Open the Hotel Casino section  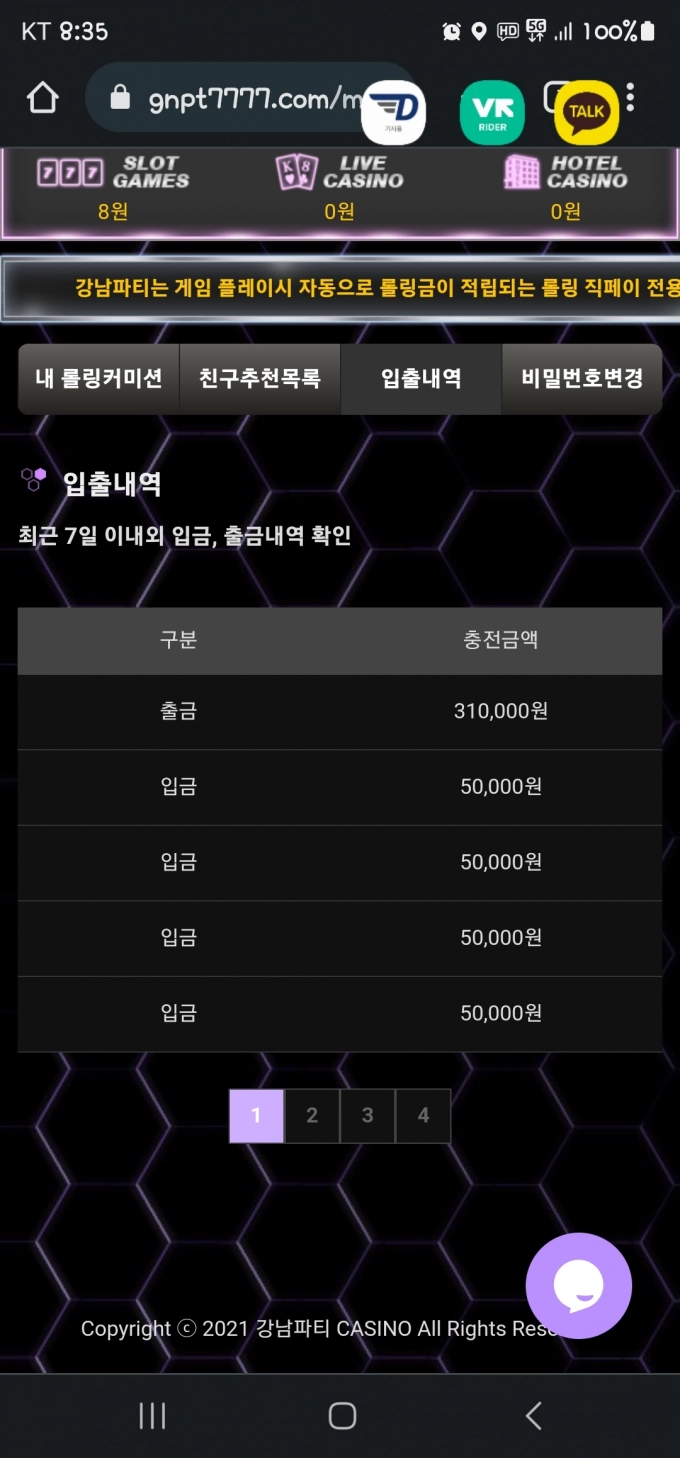(x=565, y=186)
